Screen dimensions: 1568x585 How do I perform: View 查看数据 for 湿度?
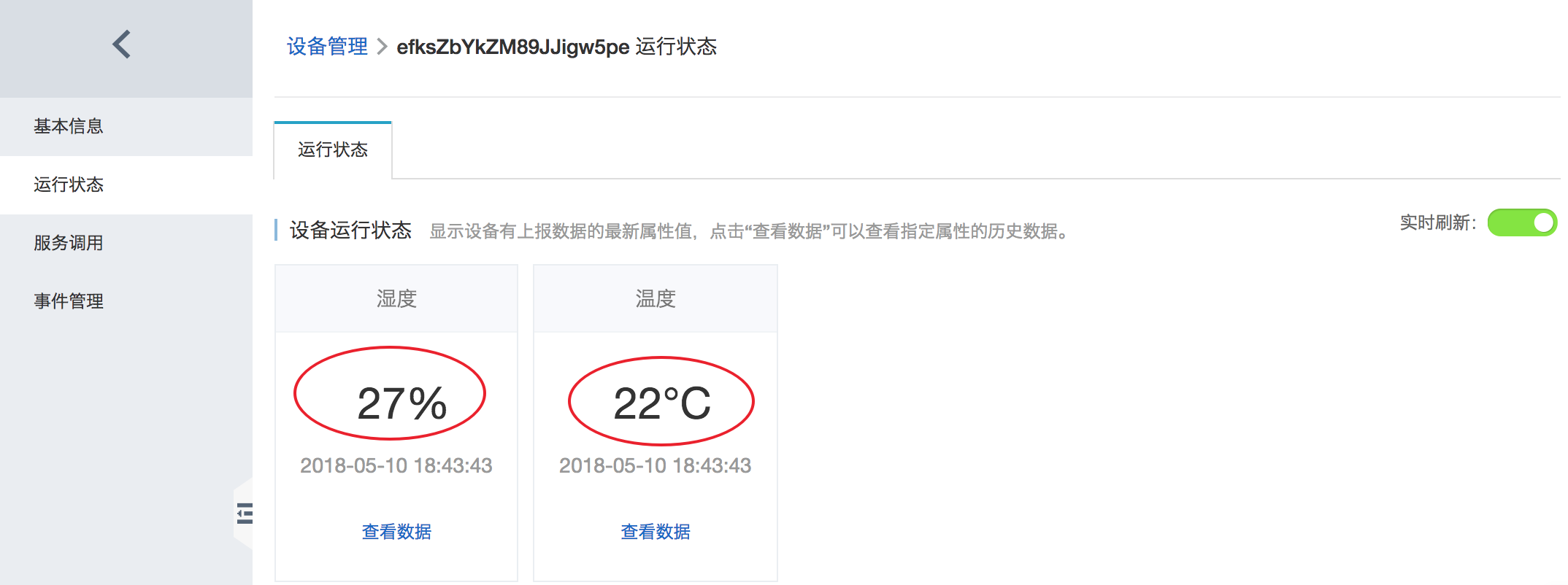point(396,532)
